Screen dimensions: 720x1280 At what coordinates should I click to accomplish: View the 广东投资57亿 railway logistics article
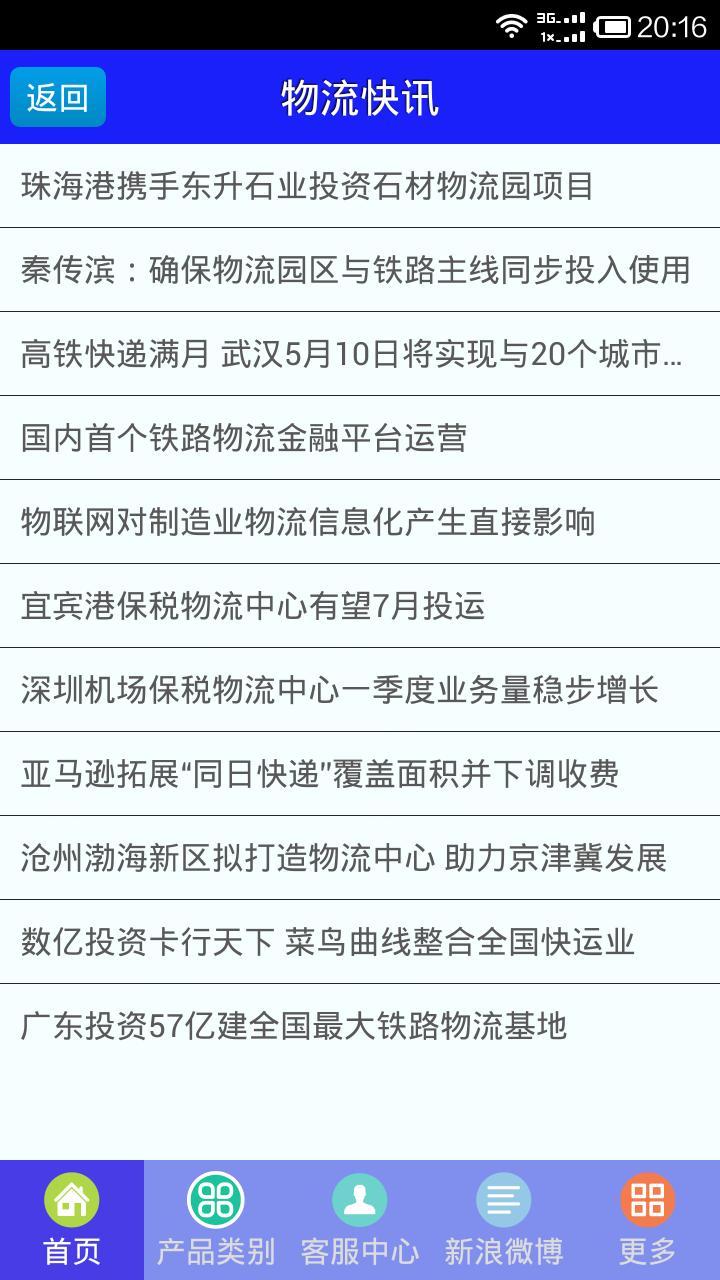point(360,1026)
